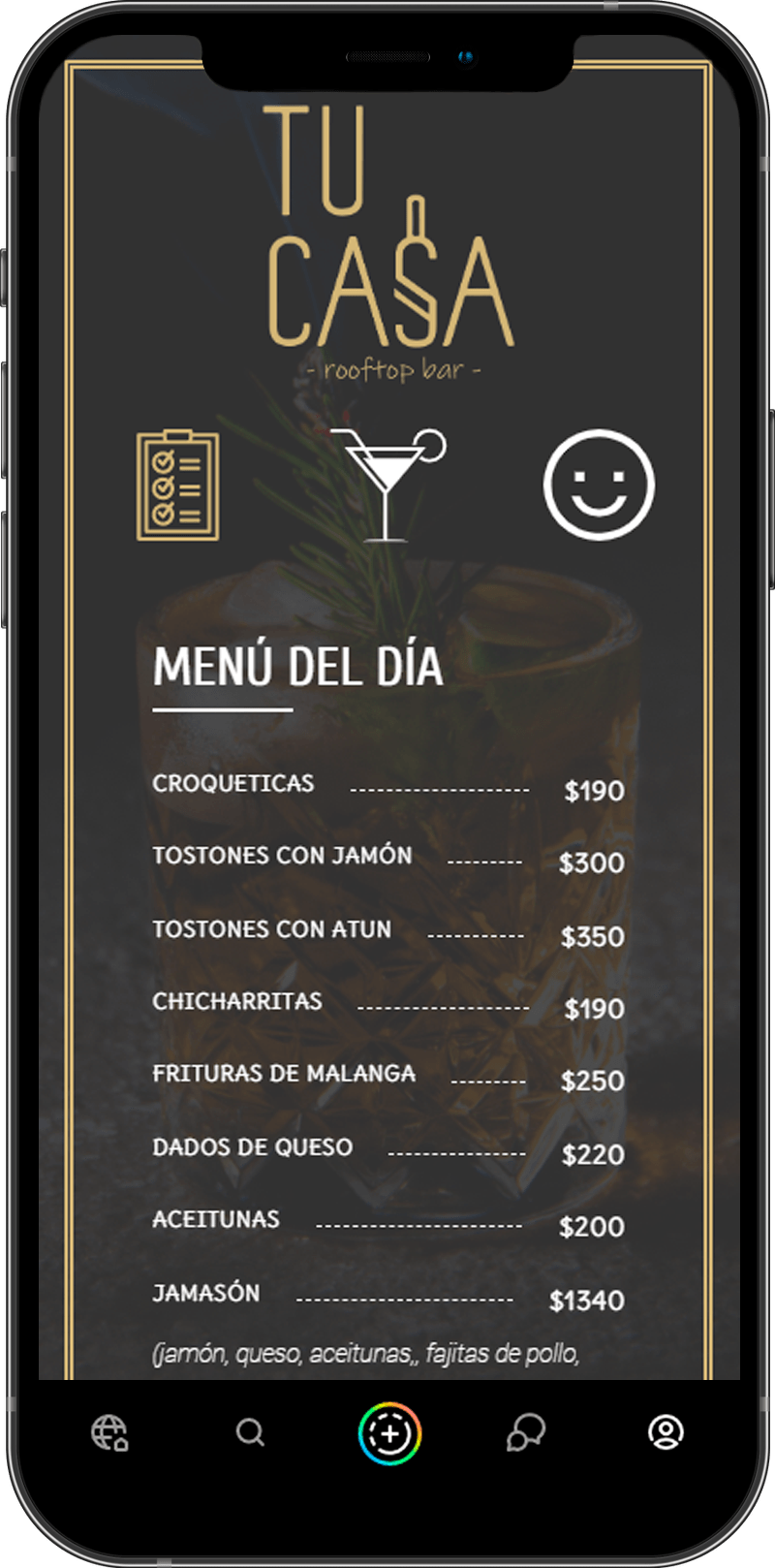Open the checklist menu section icon

(177, 486)
